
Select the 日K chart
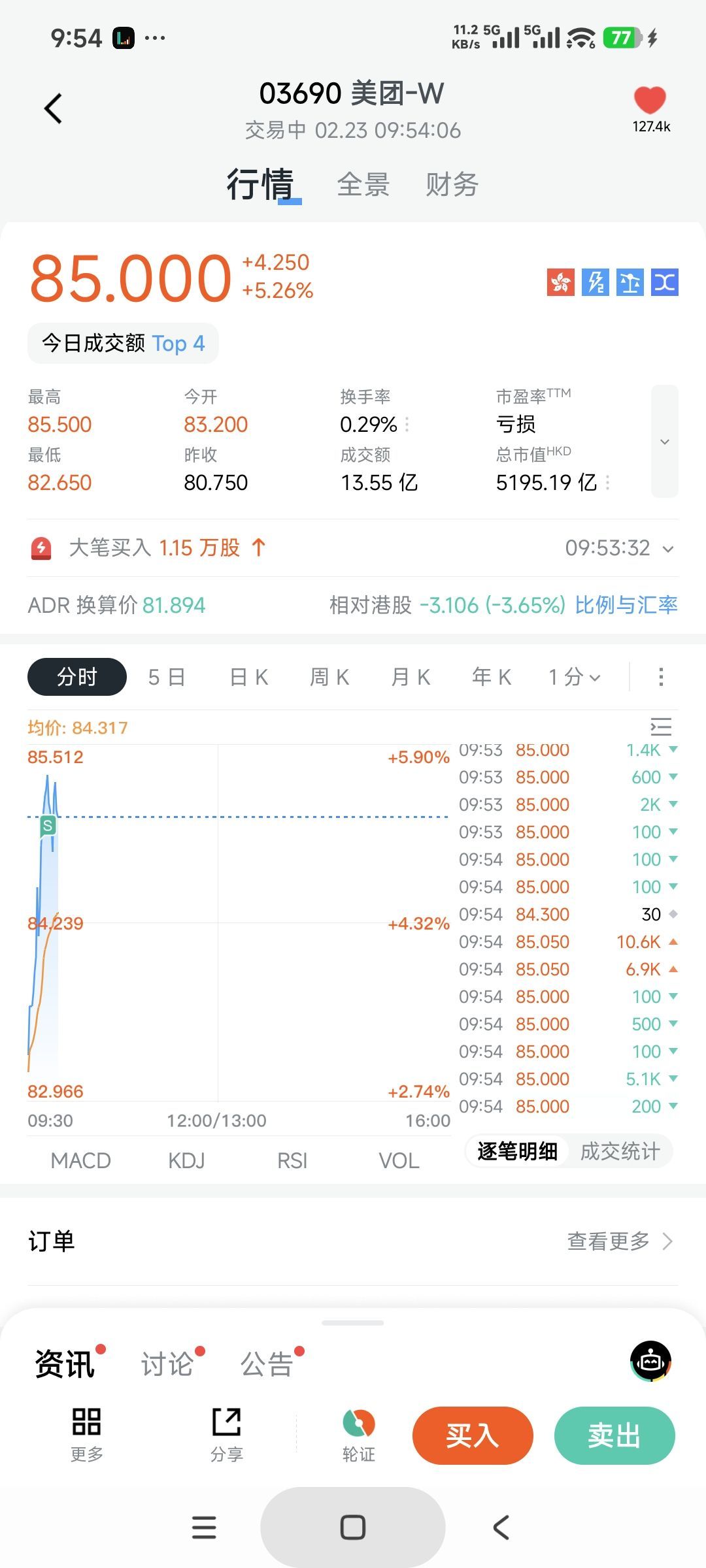coord(249,677)
